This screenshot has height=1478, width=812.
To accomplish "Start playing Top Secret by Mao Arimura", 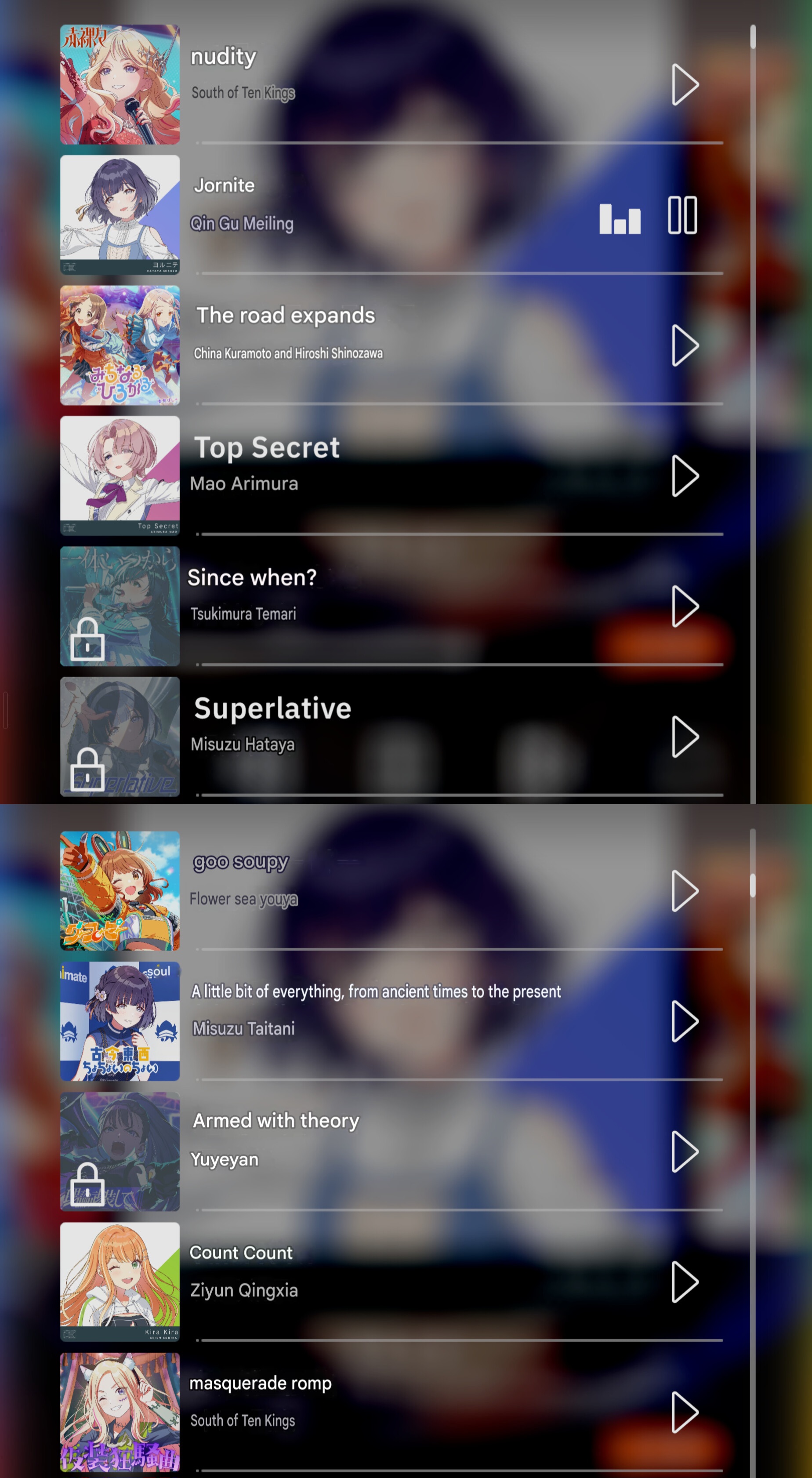I will (685, 476).
